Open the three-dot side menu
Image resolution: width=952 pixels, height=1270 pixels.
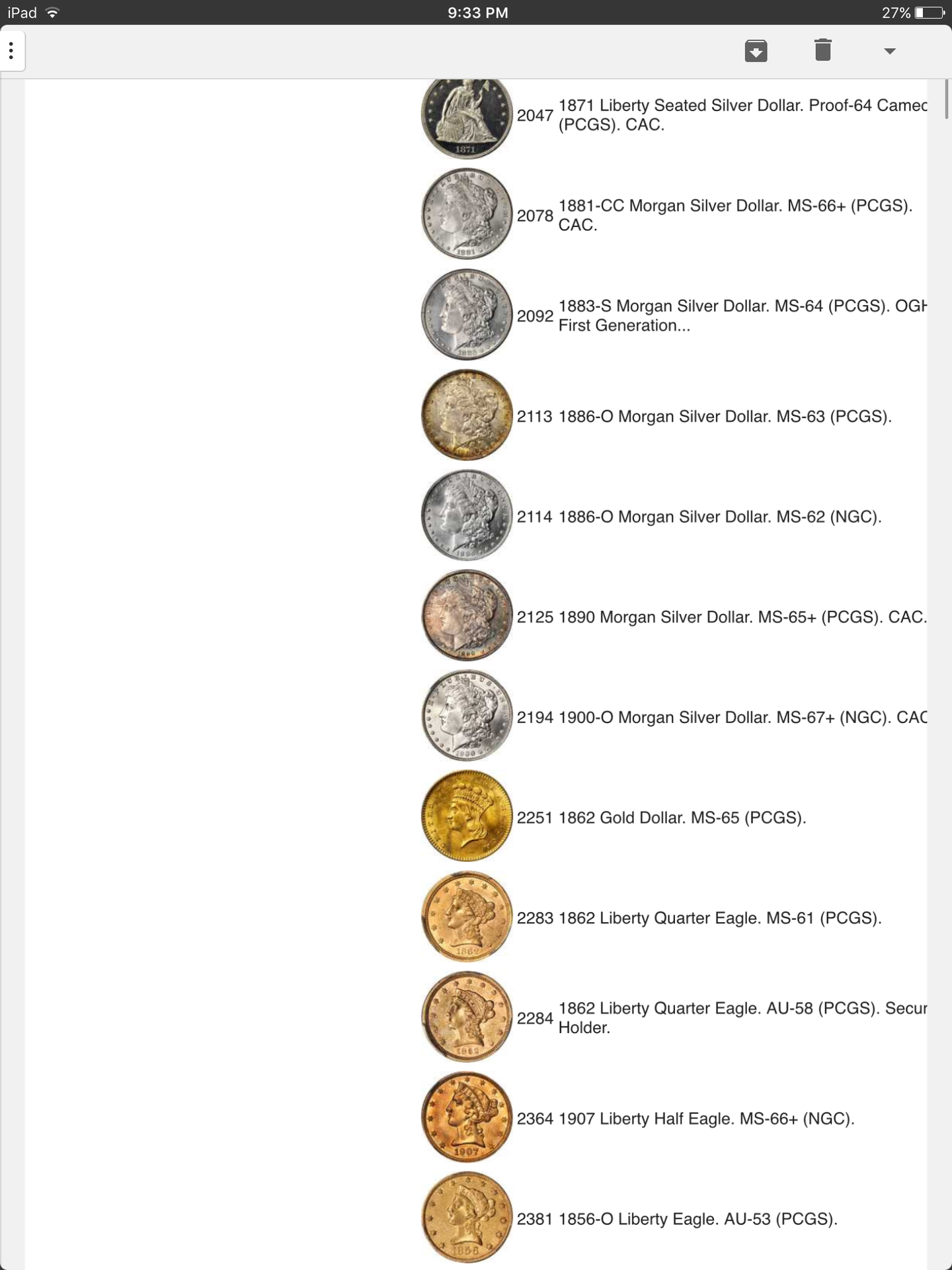point(12,51)
